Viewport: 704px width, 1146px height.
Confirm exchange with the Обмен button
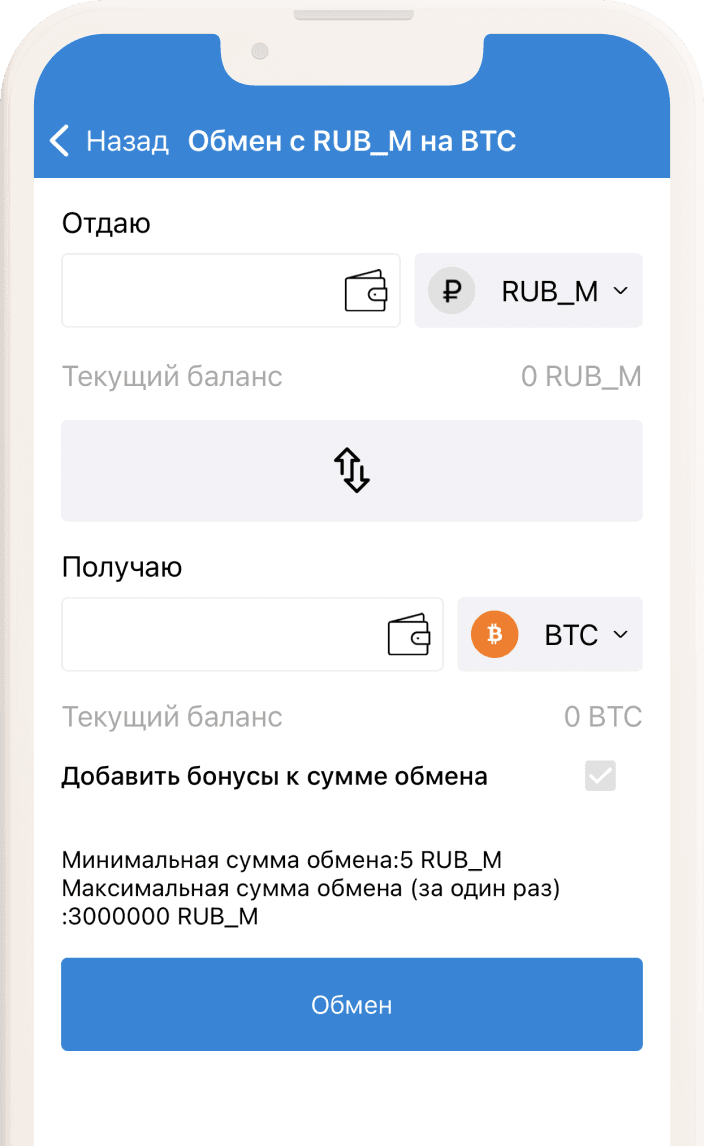click(x=352, y=1005)
